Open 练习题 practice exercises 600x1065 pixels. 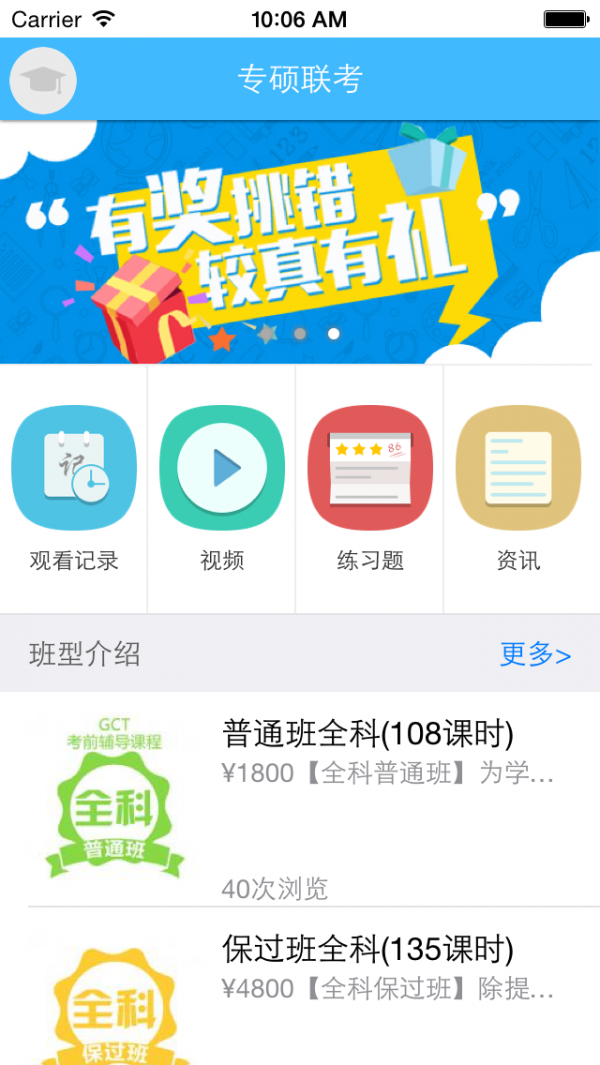(x=370, y=490)
